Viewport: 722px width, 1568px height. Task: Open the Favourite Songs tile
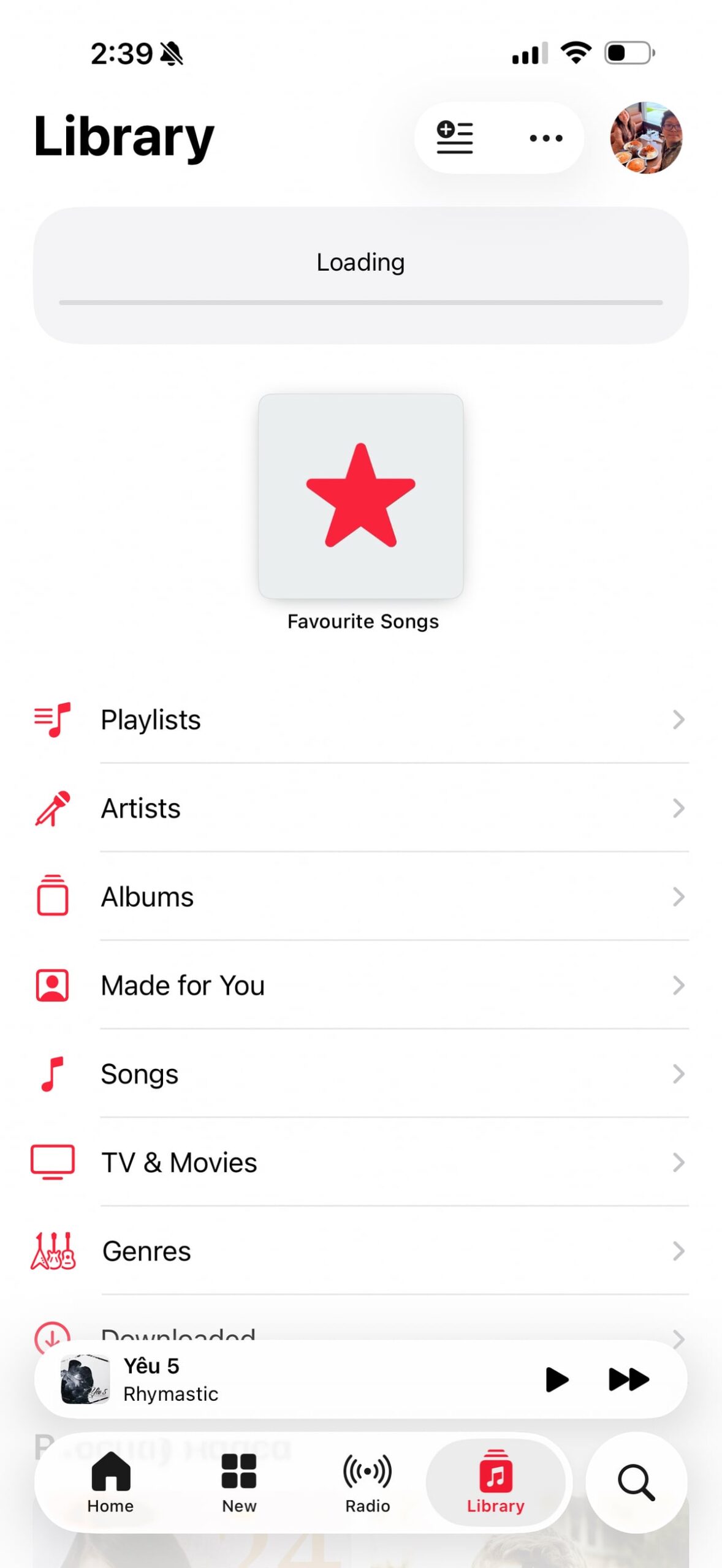tap(361, 497)
